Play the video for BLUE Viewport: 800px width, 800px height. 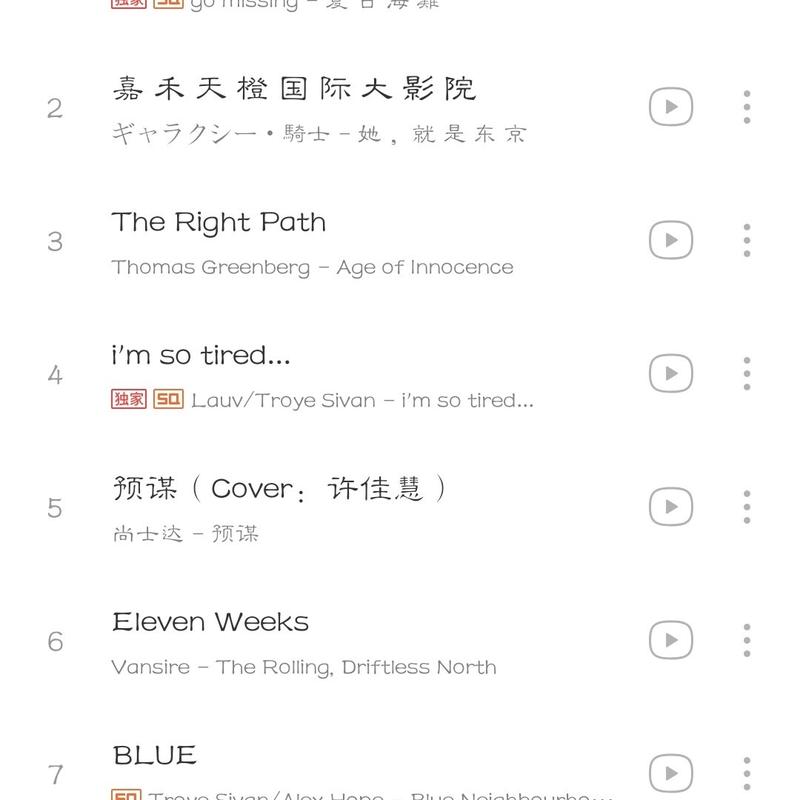coord(671,773)
